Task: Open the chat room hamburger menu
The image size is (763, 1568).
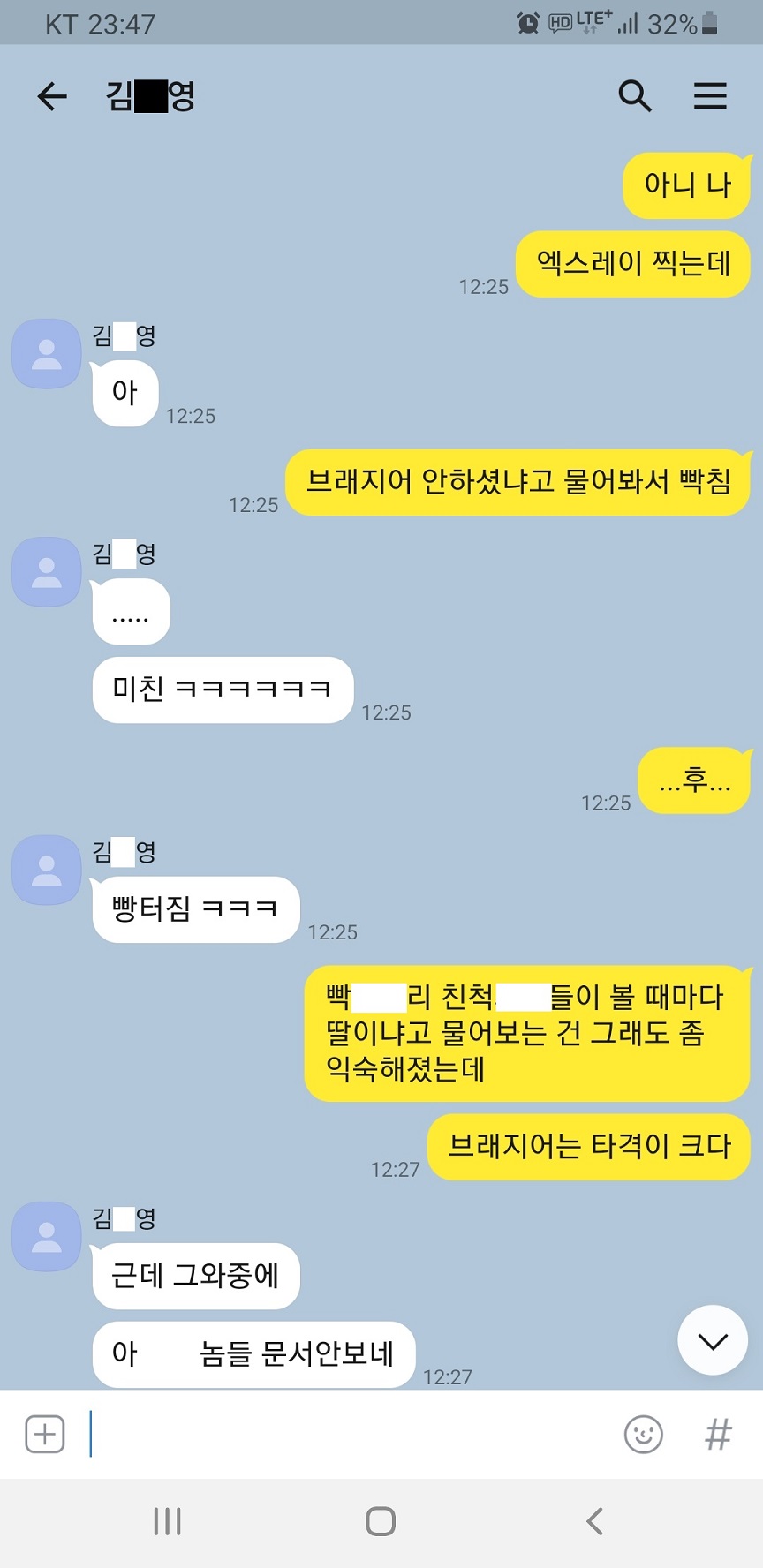Action: 710,95
